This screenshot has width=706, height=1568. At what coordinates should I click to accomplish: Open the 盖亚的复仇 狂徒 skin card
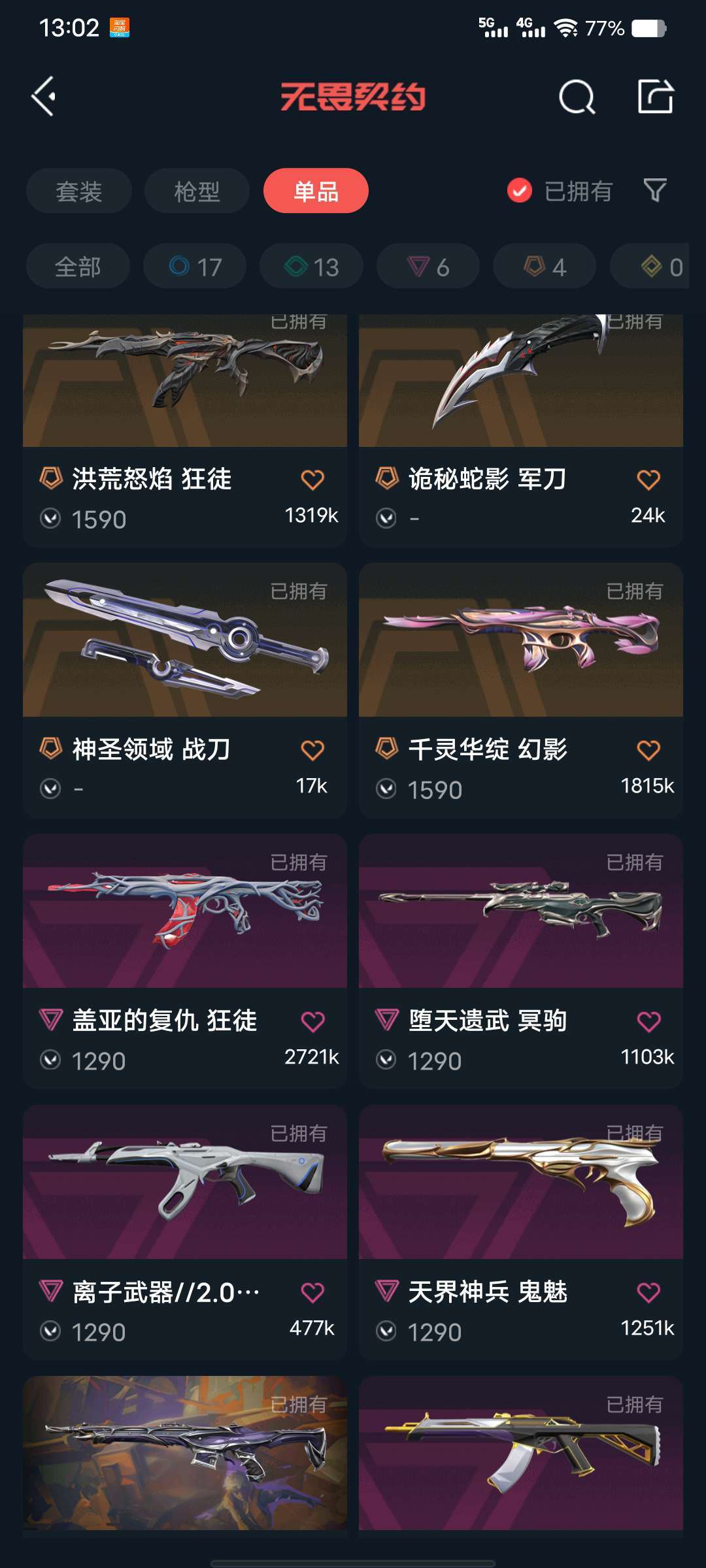pos(185,962)
